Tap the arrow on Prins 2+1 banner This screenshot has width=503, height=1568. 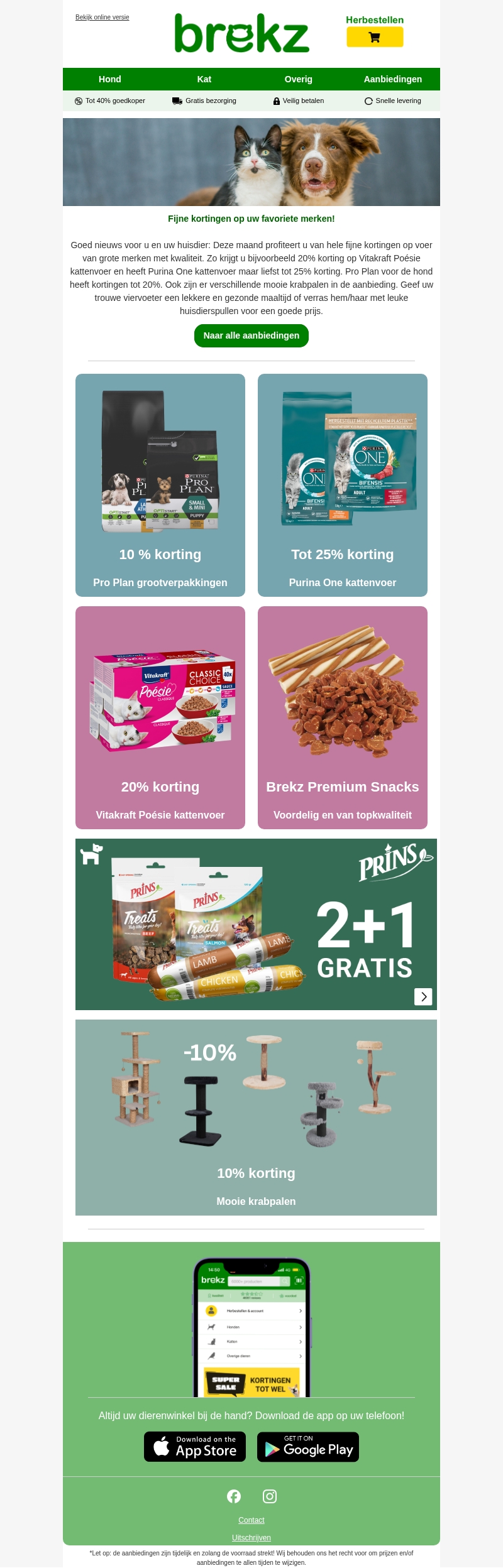click(x=423, y=996)
